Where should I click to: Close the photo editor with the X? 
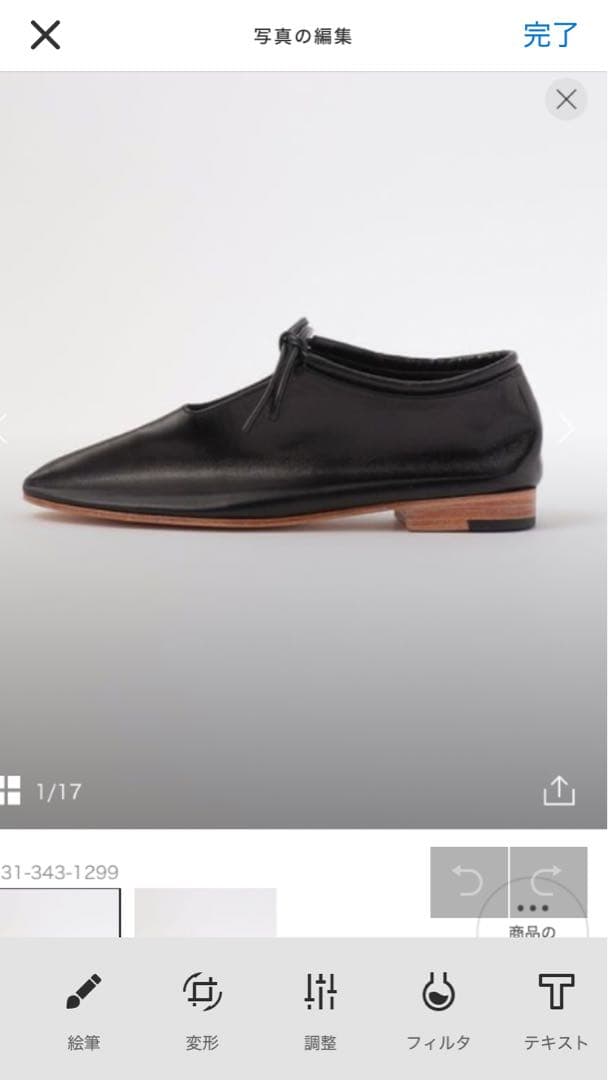(x=45, y=35)
